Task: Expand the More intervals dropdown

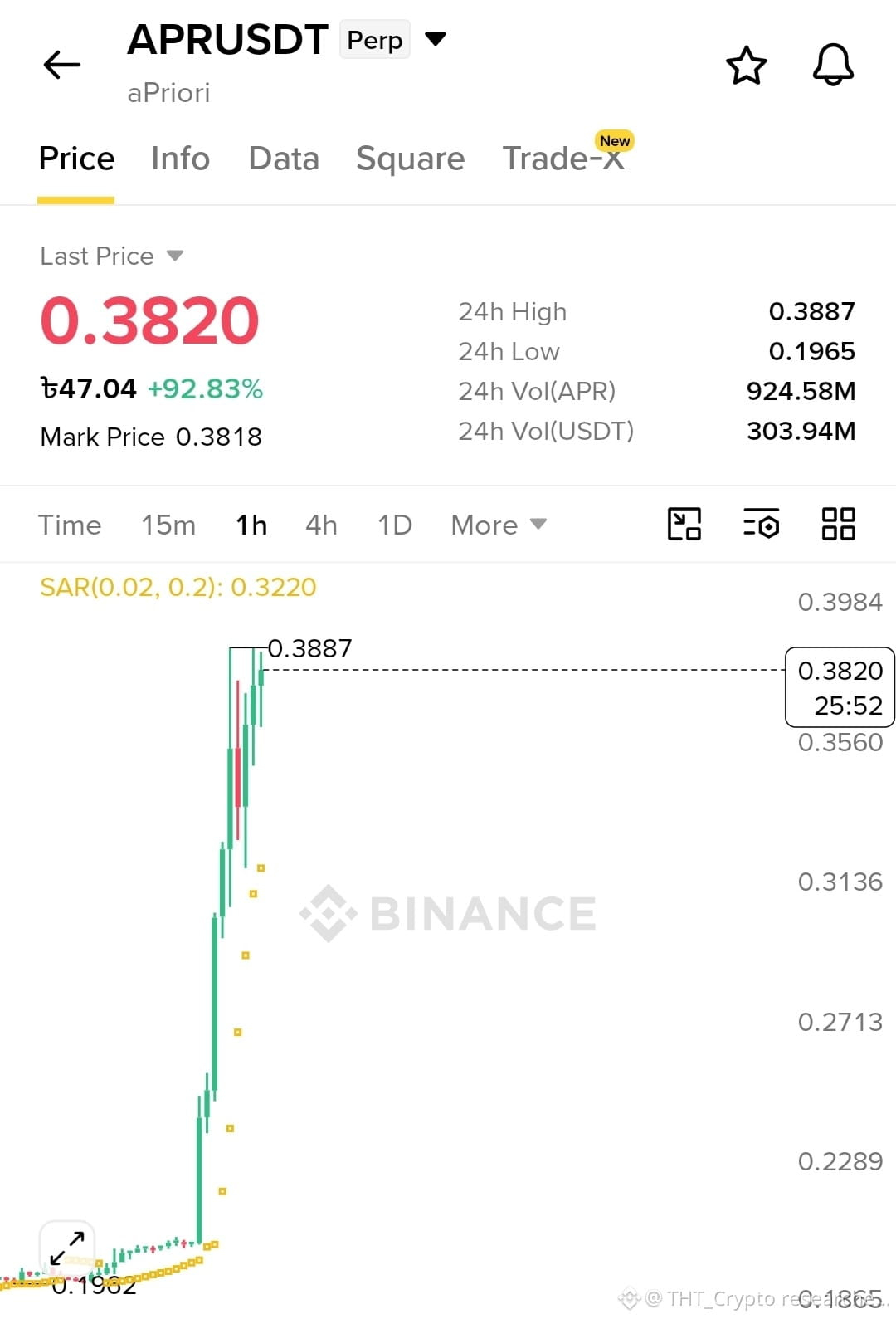Action: 499,525
